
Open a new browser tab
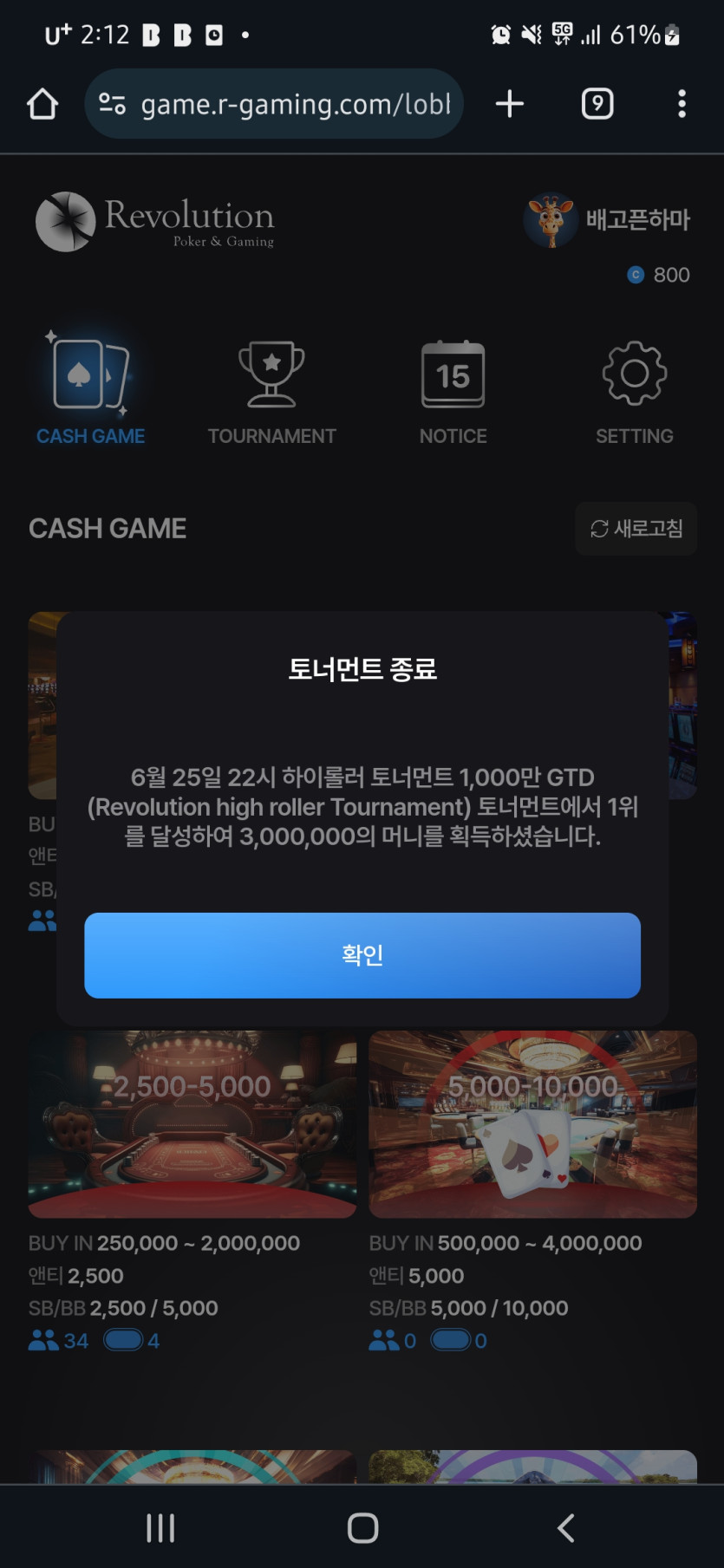pos(510,104)
